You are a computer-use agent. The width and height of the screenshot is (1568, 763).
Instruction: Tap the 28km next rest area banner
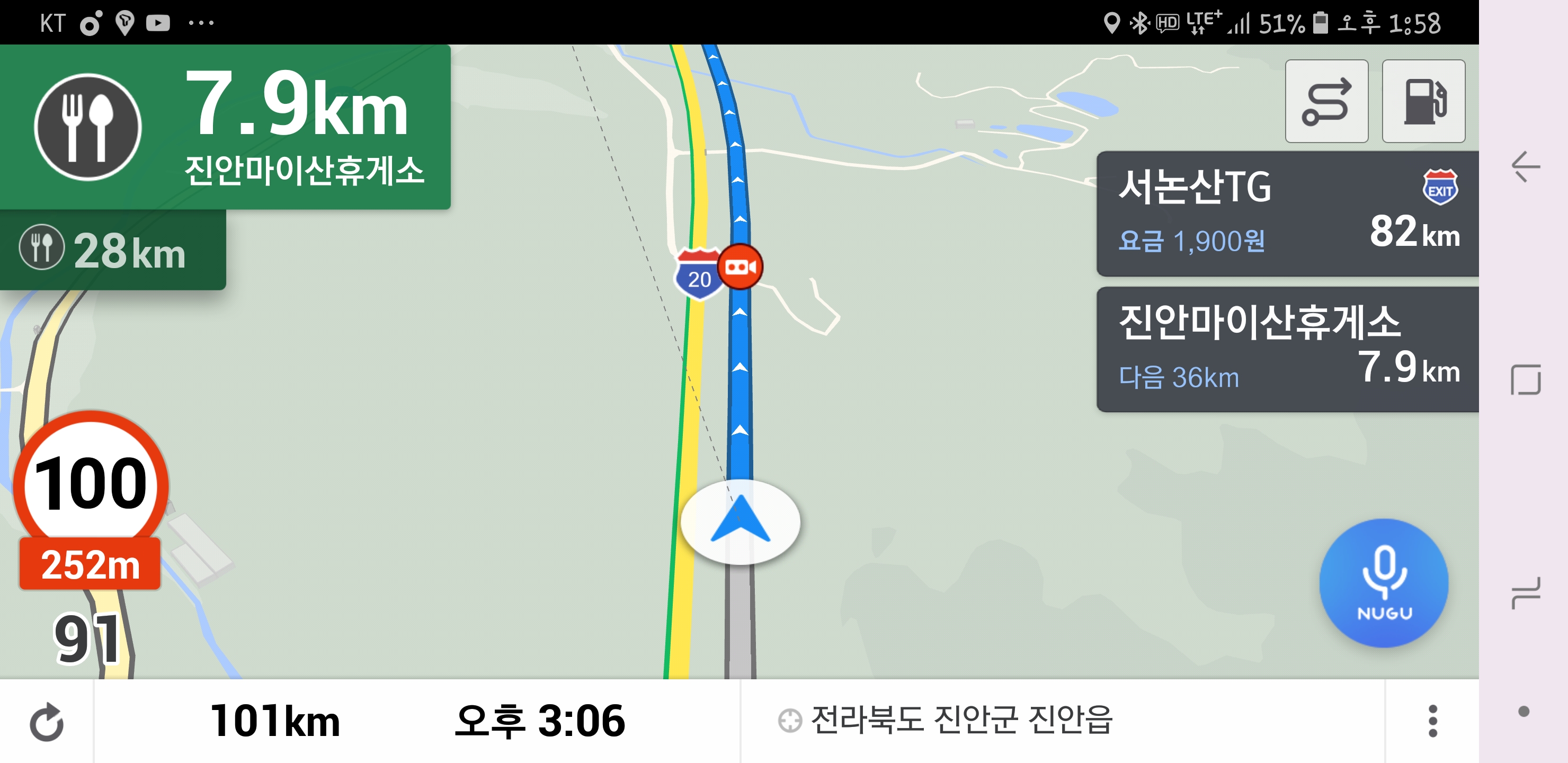coord(113,250)
